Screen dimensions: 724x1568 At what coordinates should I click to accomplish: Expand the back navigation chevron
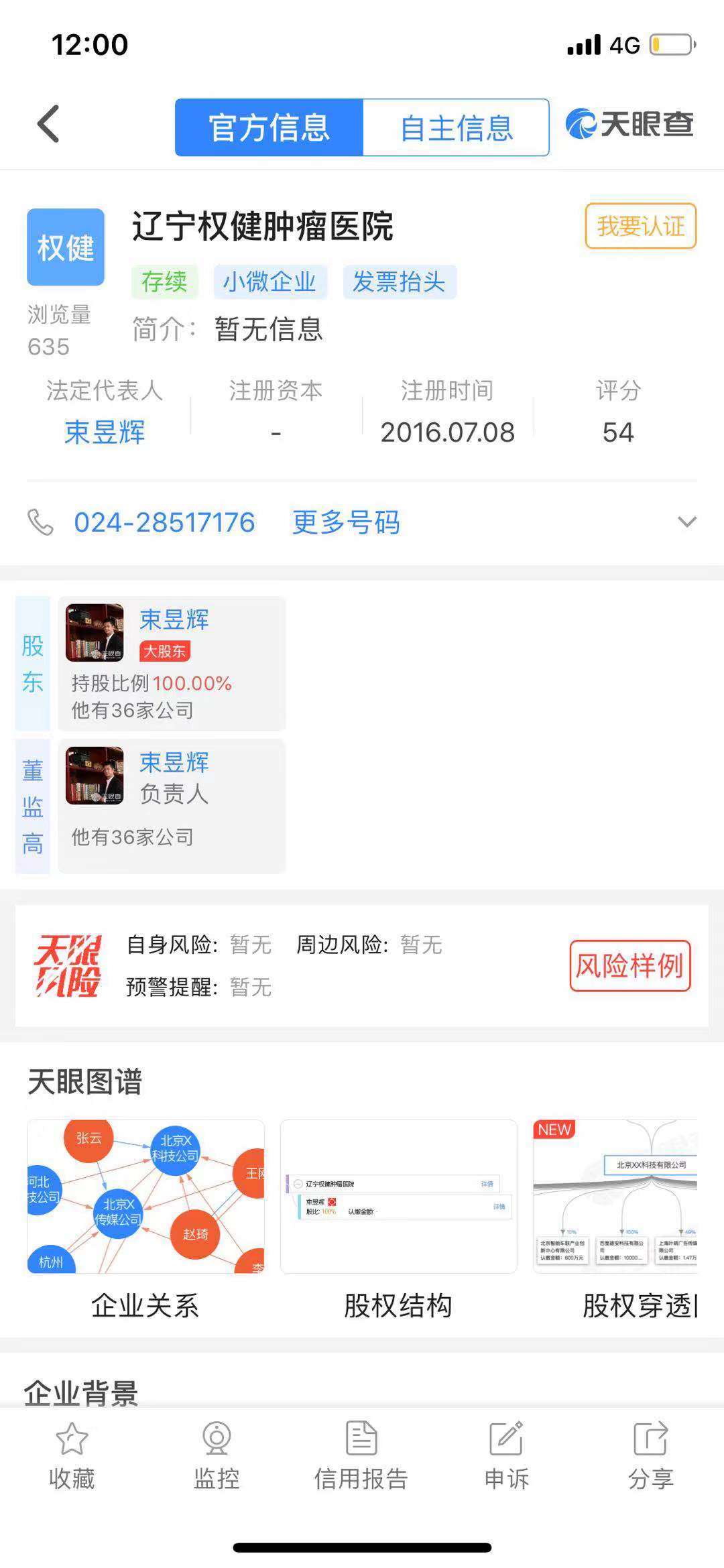[48, 125]
